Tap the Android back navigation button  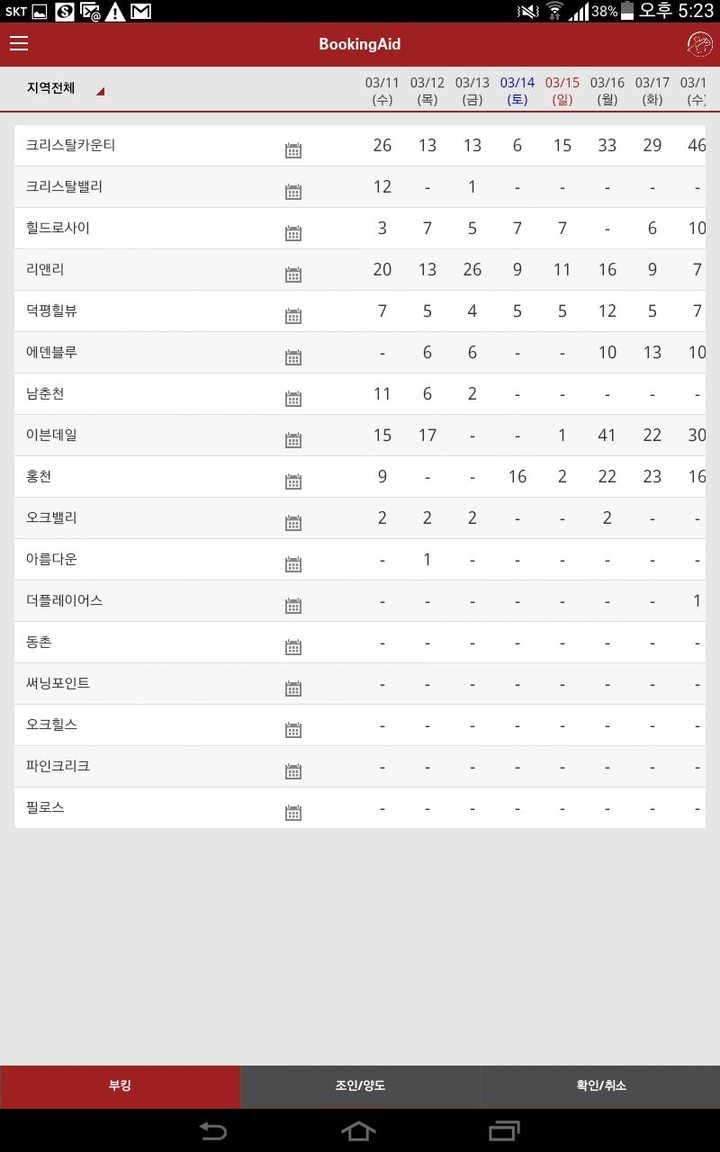click(213, 1131)
